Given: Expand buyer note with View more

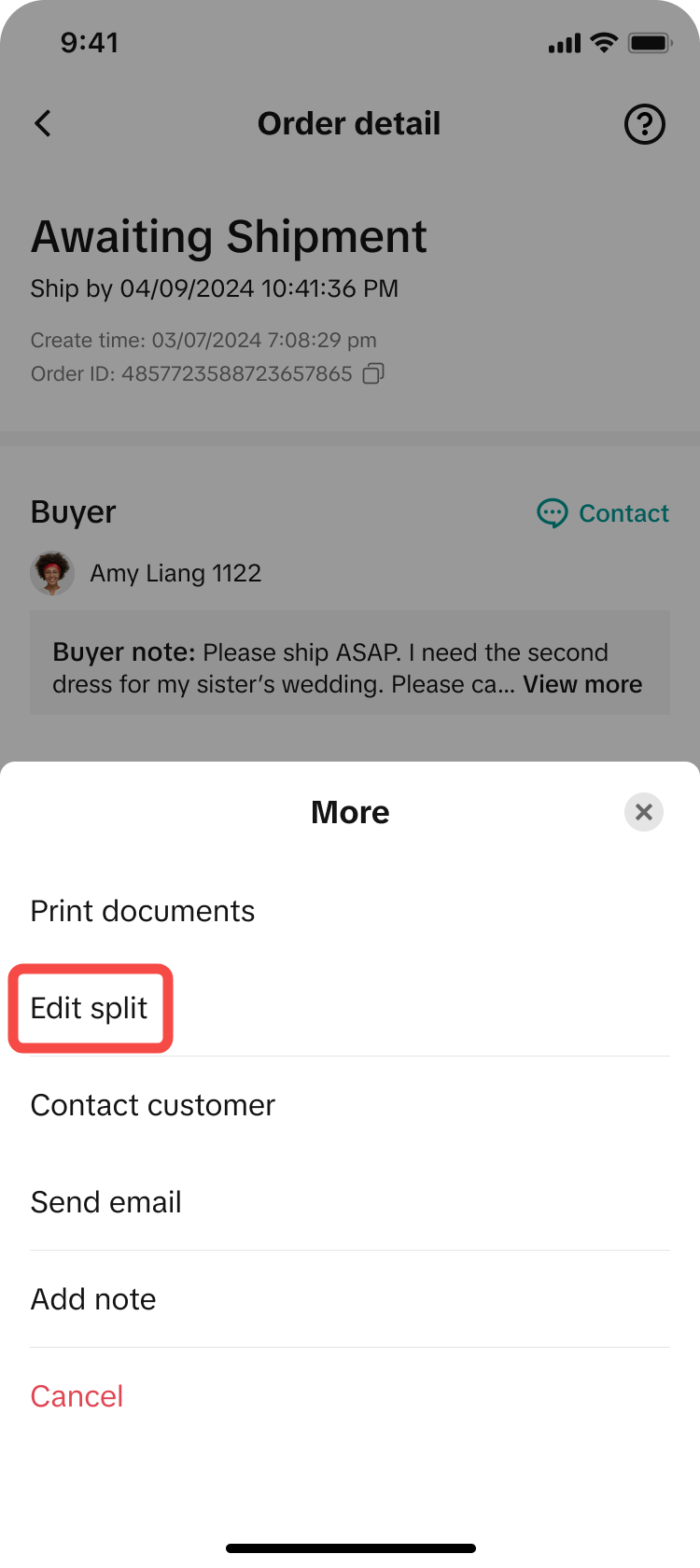Looking at the screenshot, I should click(x=582, y=684).
